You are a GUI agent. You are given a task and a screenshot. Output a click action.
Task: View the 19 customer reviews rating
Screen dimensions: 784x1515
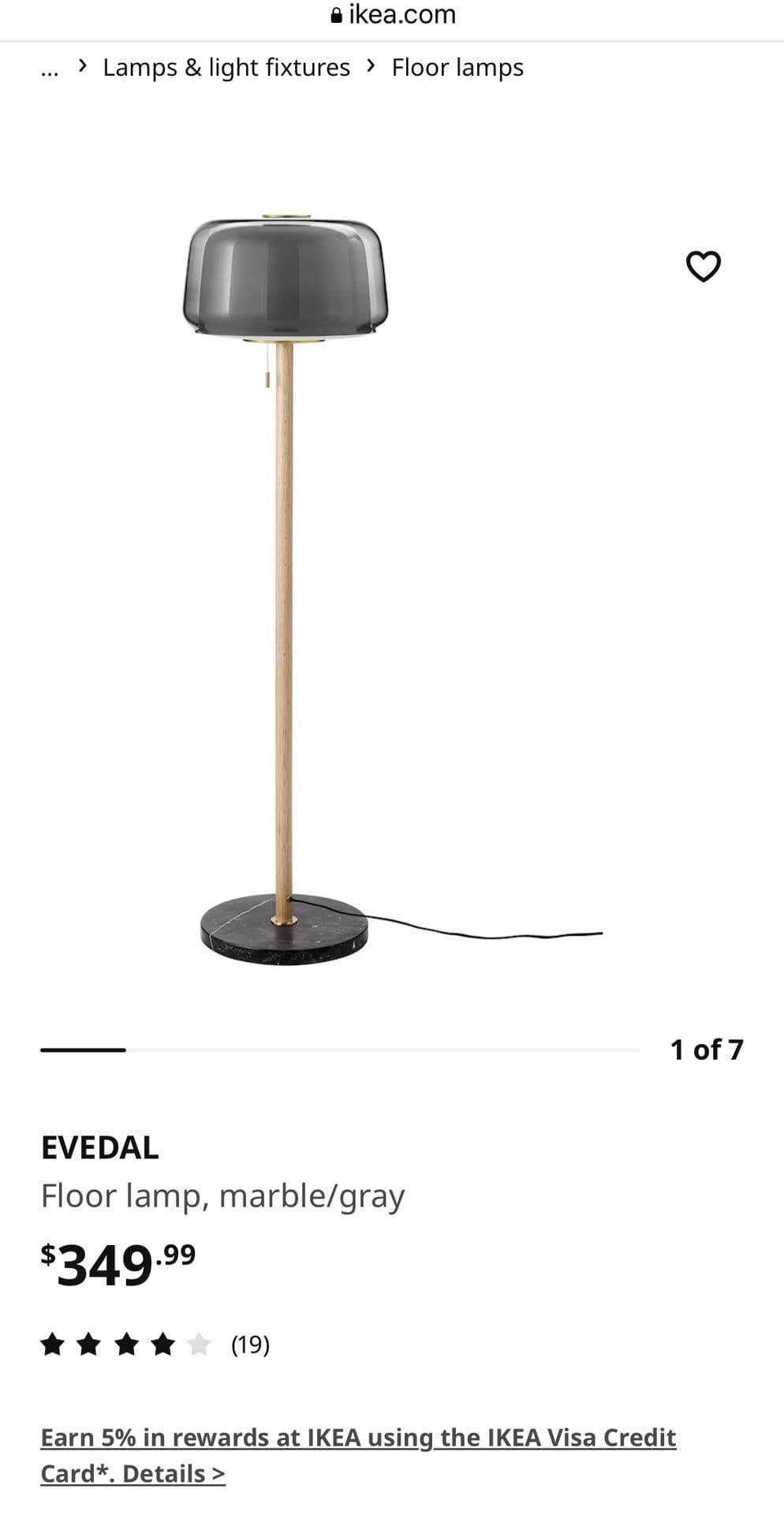pyautogui.click(x=155, y=1344)
